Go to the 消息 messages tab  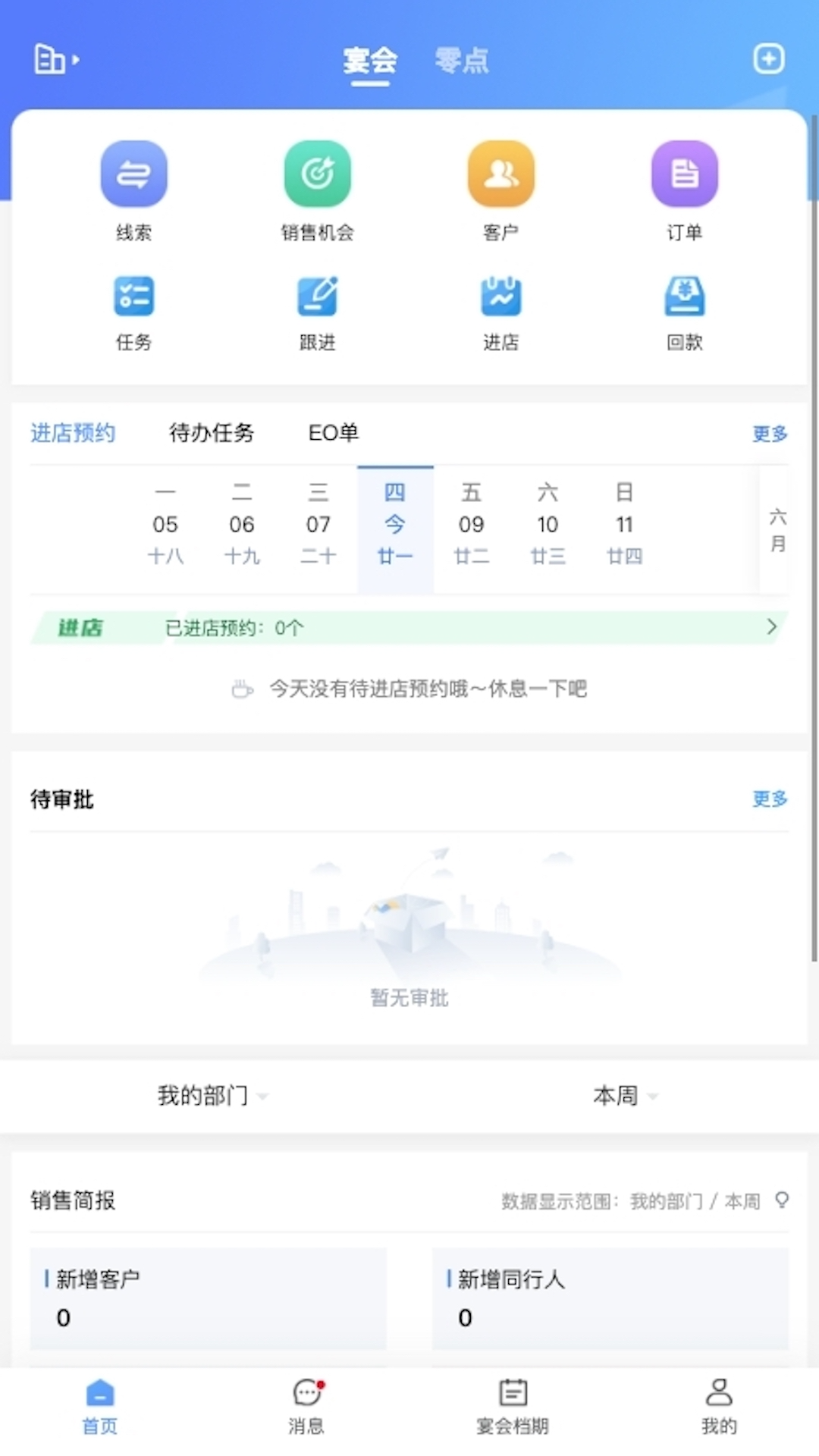[x=306, y=1407]
